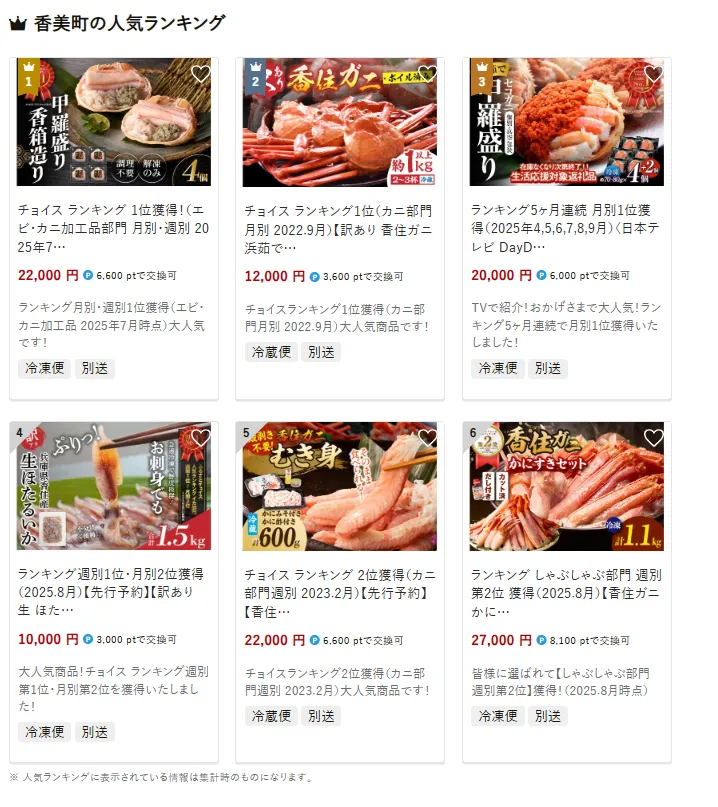Favorite the rank 3 セコガニ甲羅盛り product
718x807 pixels.
tap(653, 74)
